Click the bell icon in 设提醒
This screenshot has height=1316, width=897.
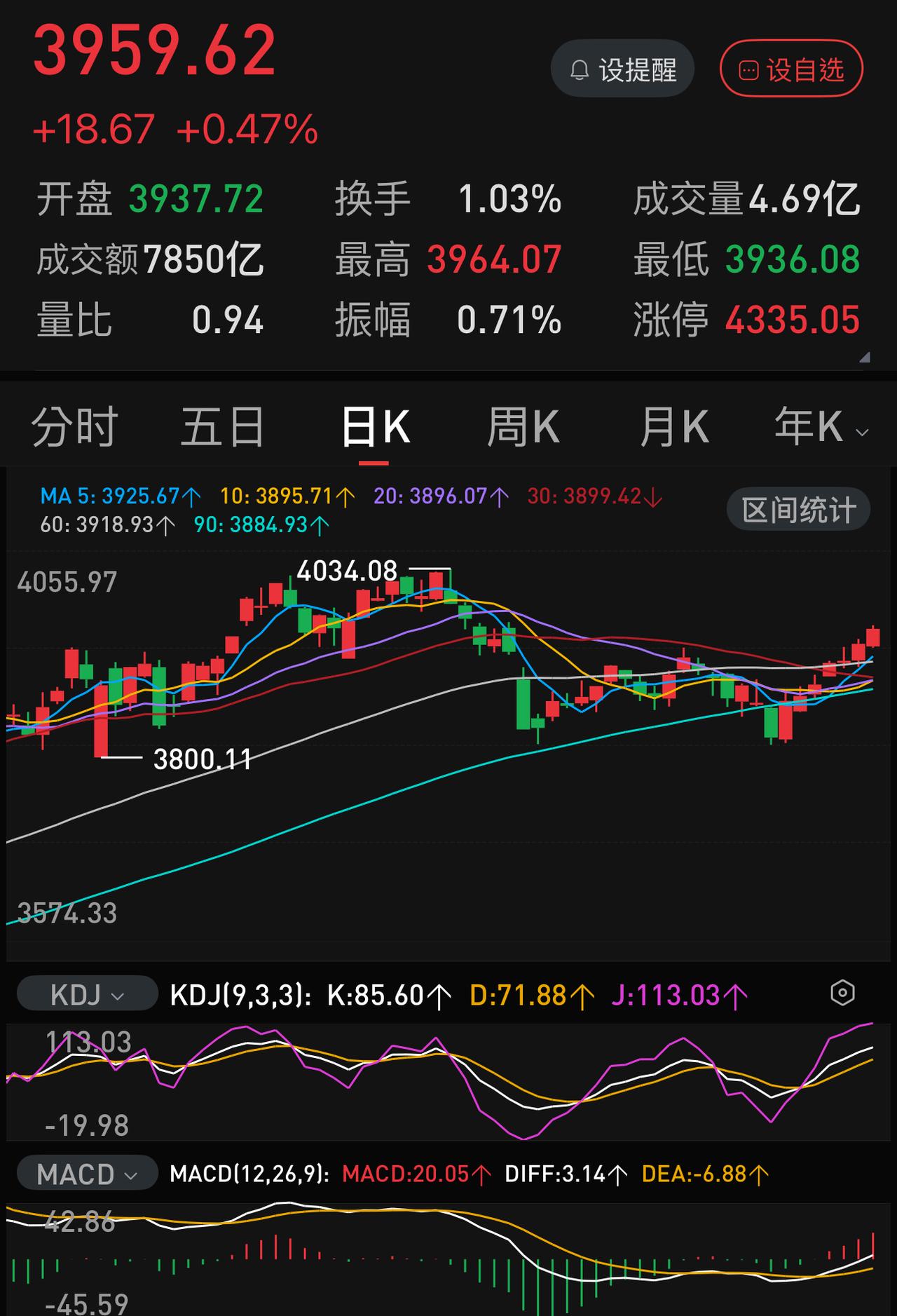[579, 69]
